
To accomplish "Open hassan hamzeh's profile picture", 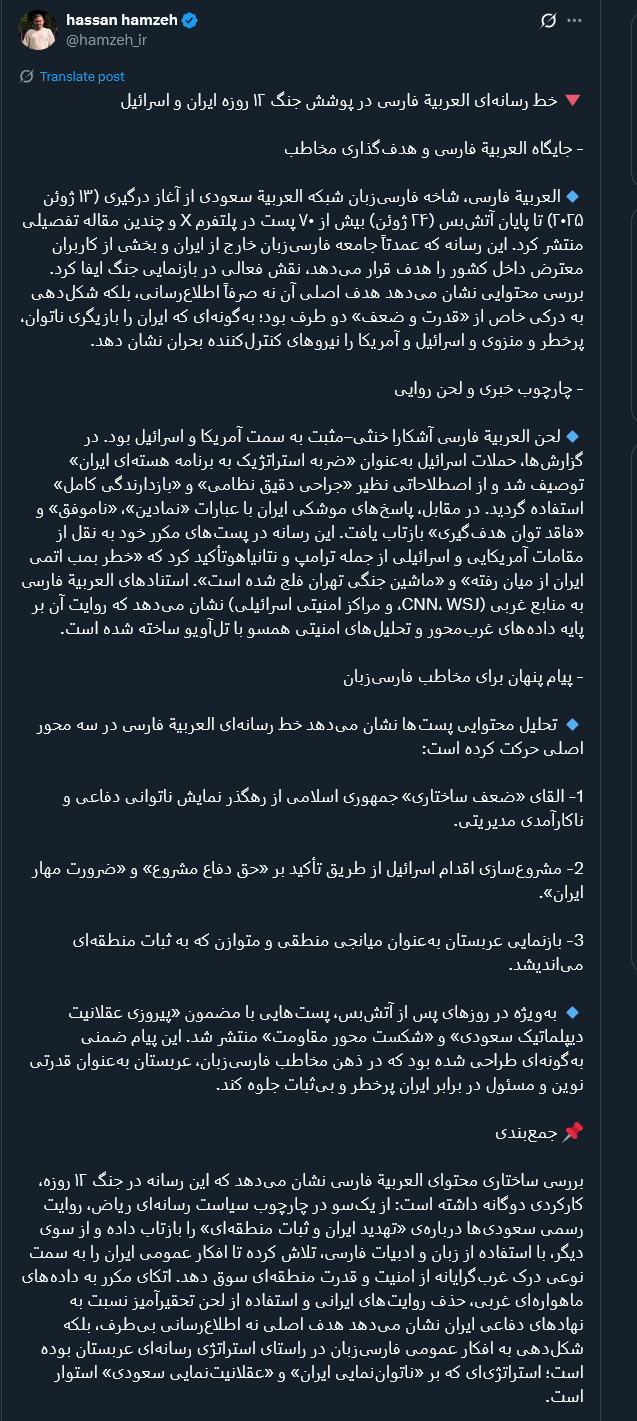I will click(x=37, y=31).
